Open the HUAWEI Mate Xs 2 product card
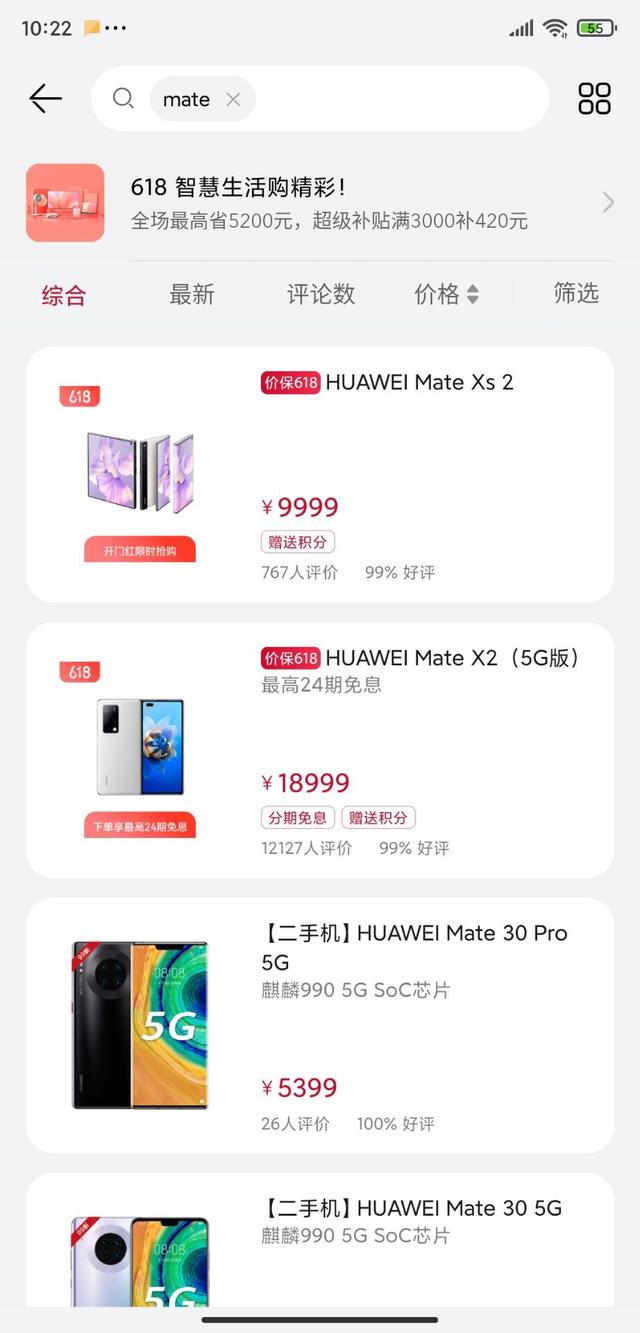 click(x=320, y=474)
